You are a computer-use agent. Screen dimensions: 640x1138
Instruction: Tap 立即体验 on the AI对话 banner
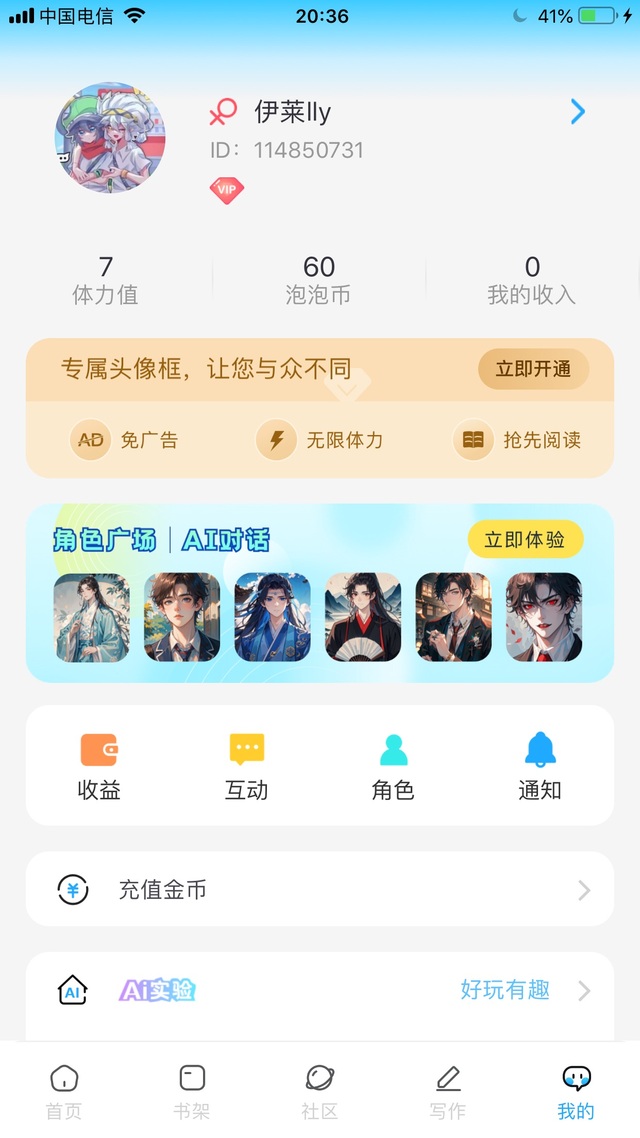click(525, 539)
